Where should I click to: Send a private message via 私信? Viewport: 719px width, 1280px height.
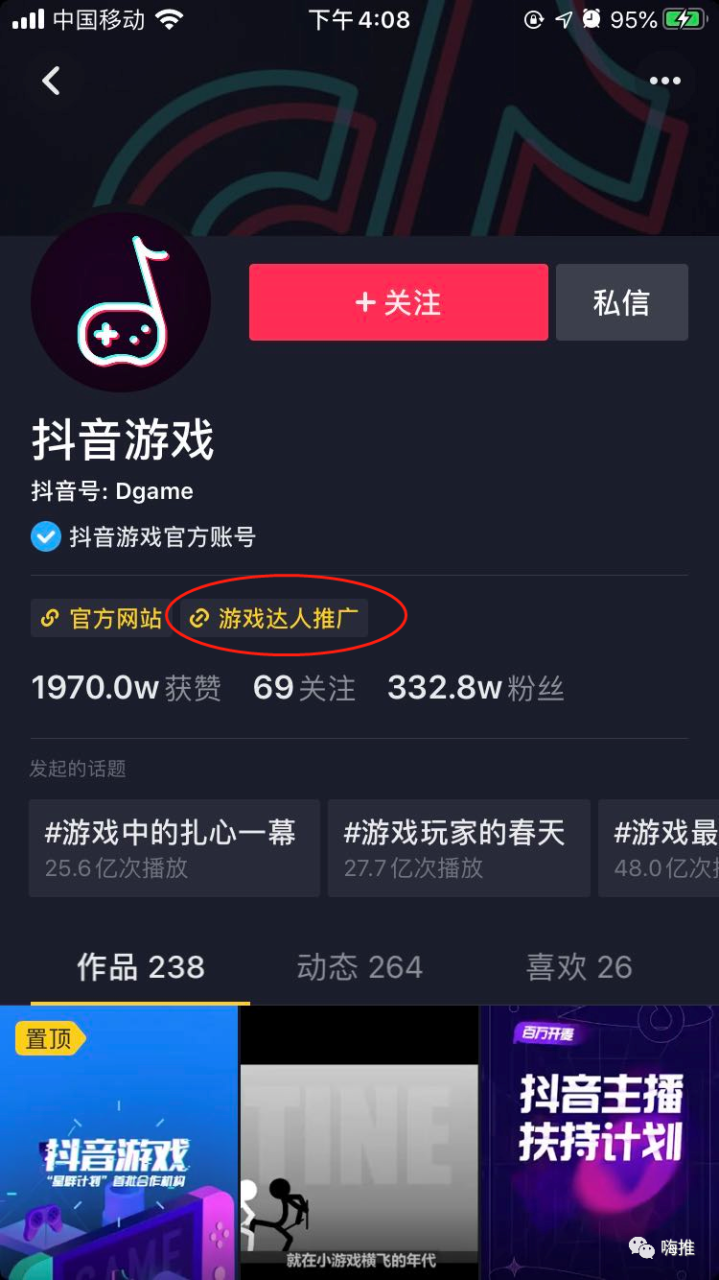tap(621, 302)
